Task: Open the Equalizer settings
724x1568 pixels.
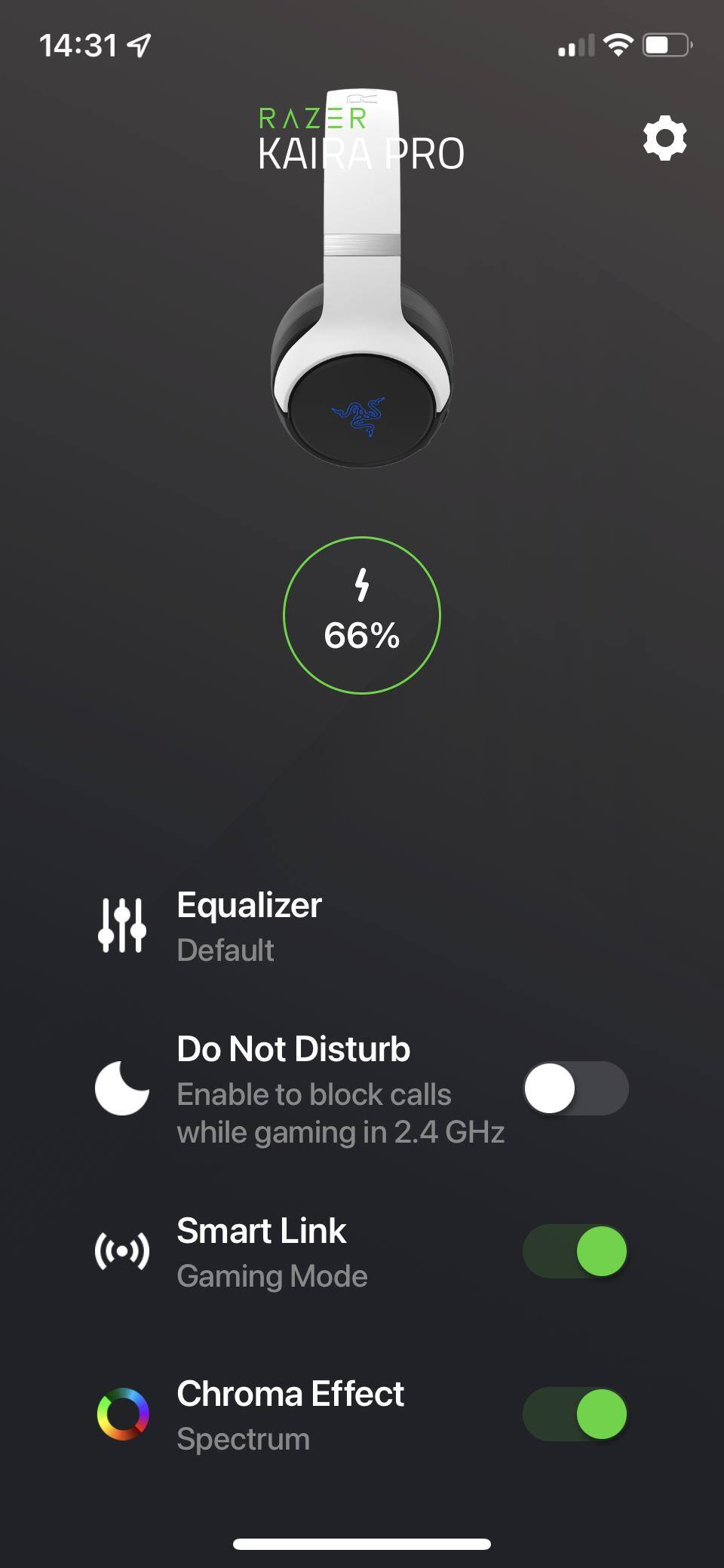Action: pyautogui.click(x=249, y=926)
